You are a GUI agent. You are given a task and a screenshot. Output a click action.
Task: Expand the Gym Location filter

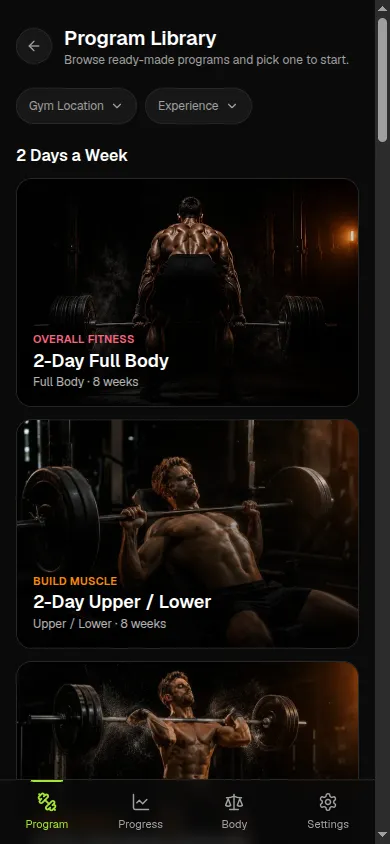(76, 106)
